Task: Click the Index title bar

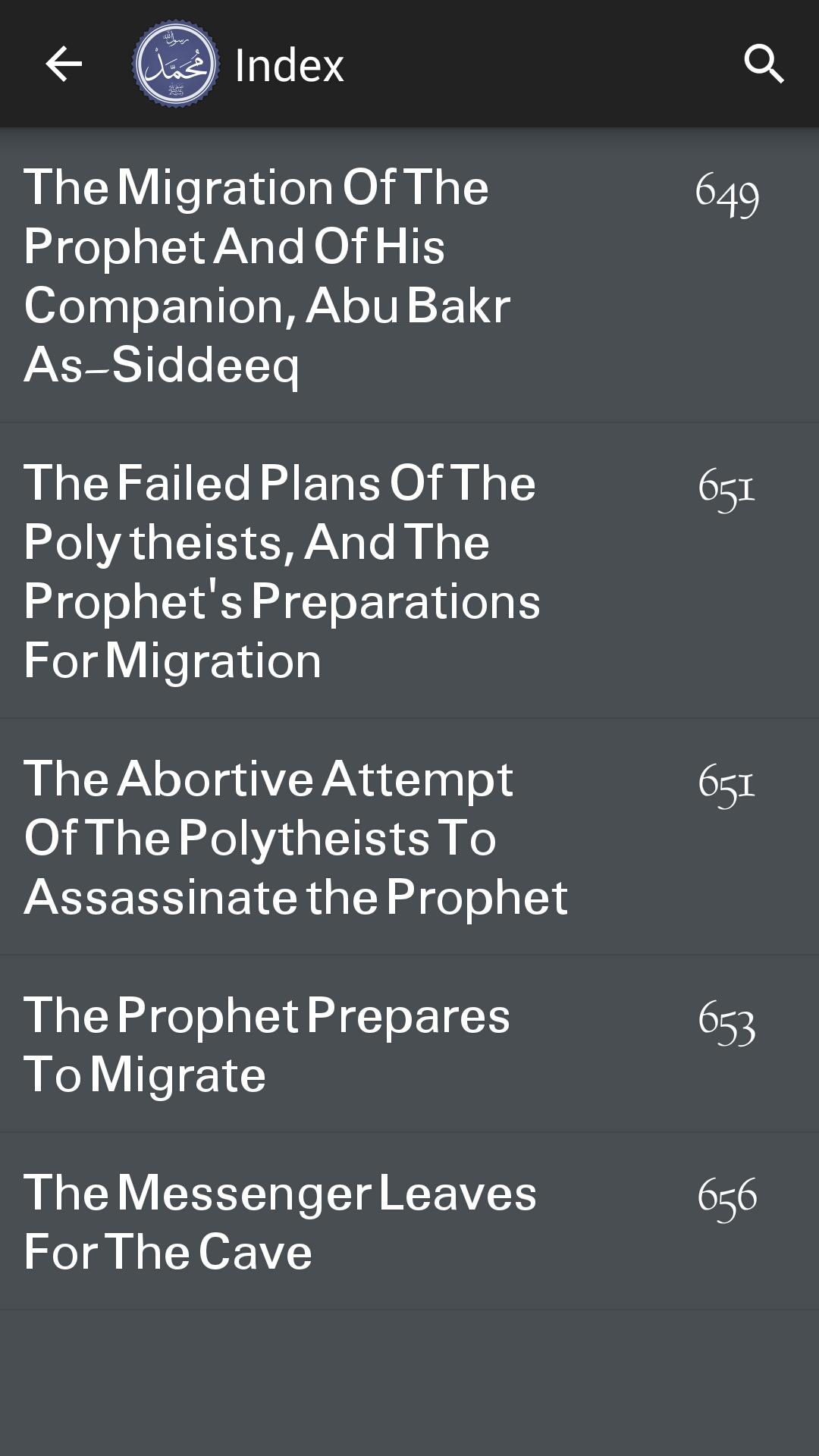Action: pos(290,64)
